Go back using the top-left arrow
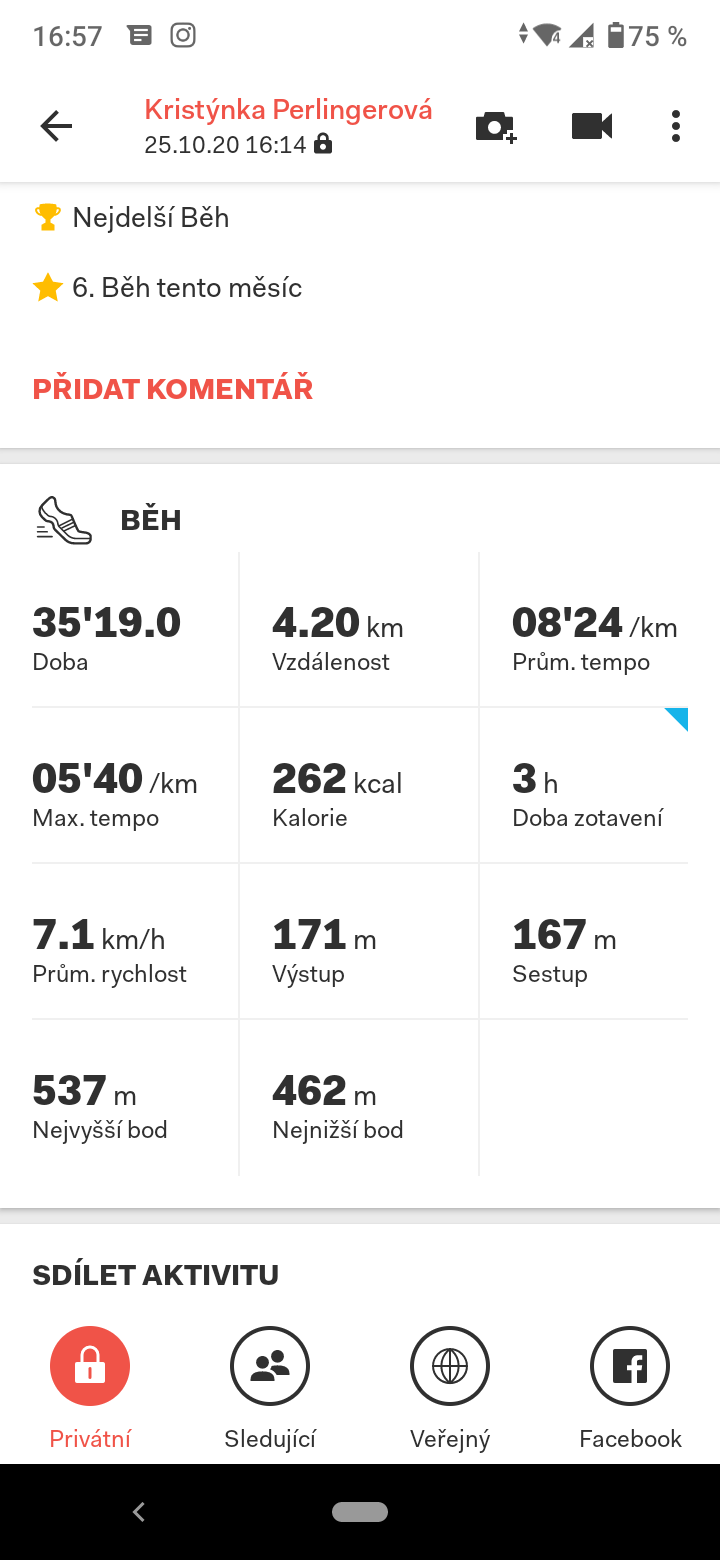Image resolution: width=720 pixels, height=1560 pixels. (x=56, y=126)
